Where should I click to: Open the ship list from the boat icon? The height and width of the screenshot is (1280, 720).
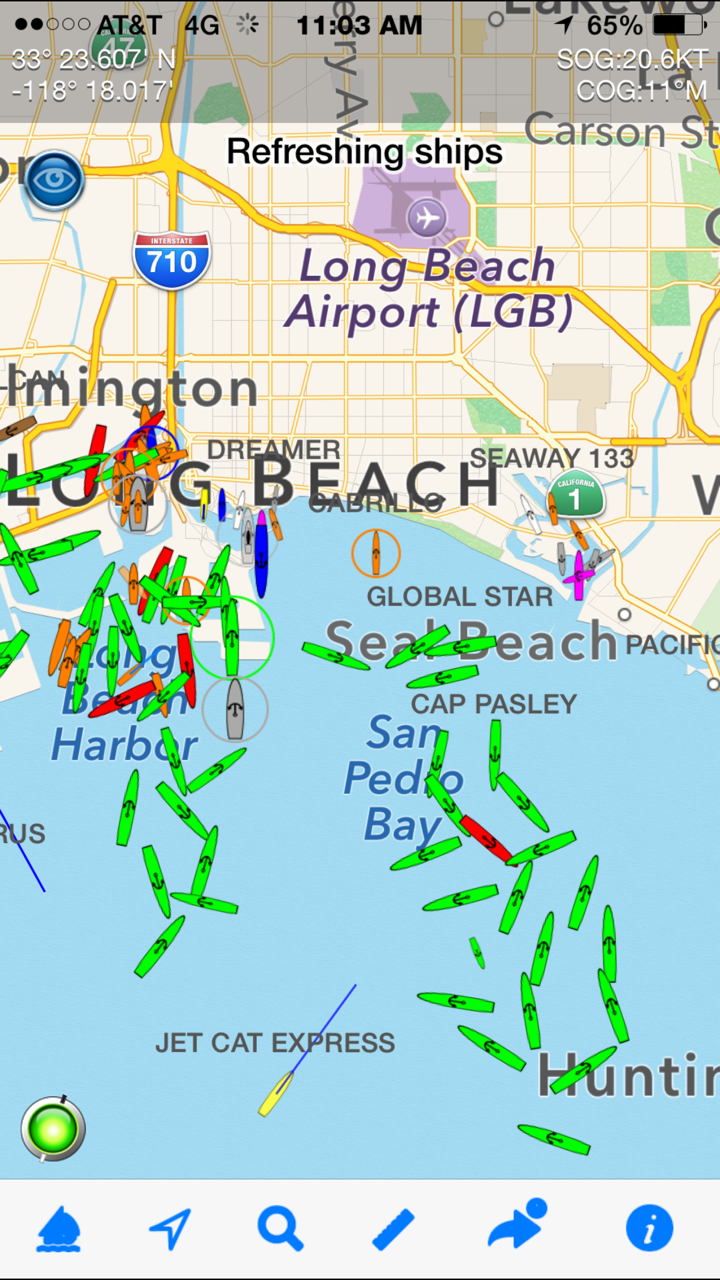tap(60, 1229)
